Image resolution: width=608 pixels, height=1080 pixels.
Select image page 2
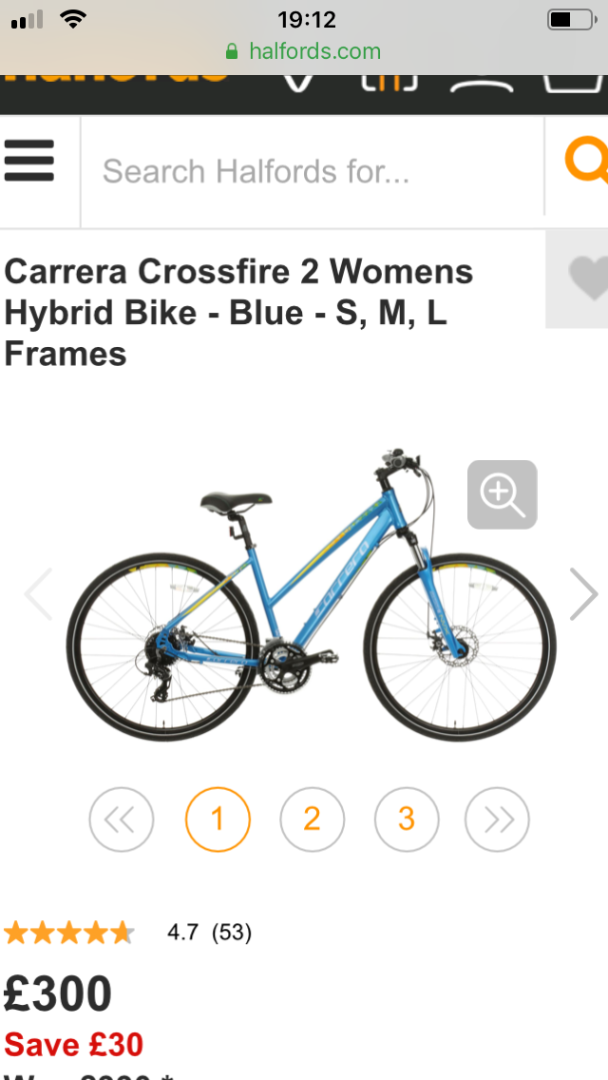point(312,820)
